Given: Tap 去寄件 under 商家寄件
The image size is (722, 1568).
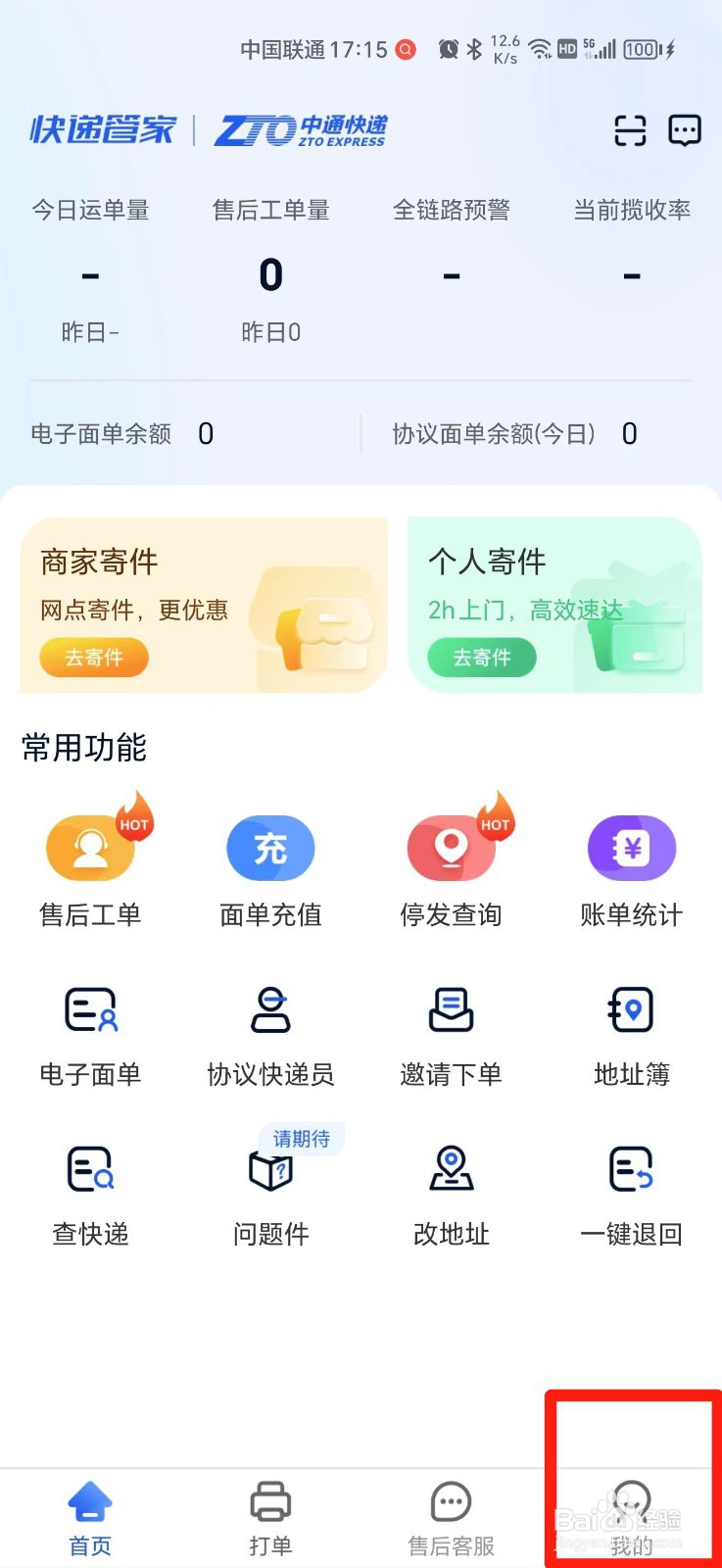Looking at the screenshot, I should (93, 658).
